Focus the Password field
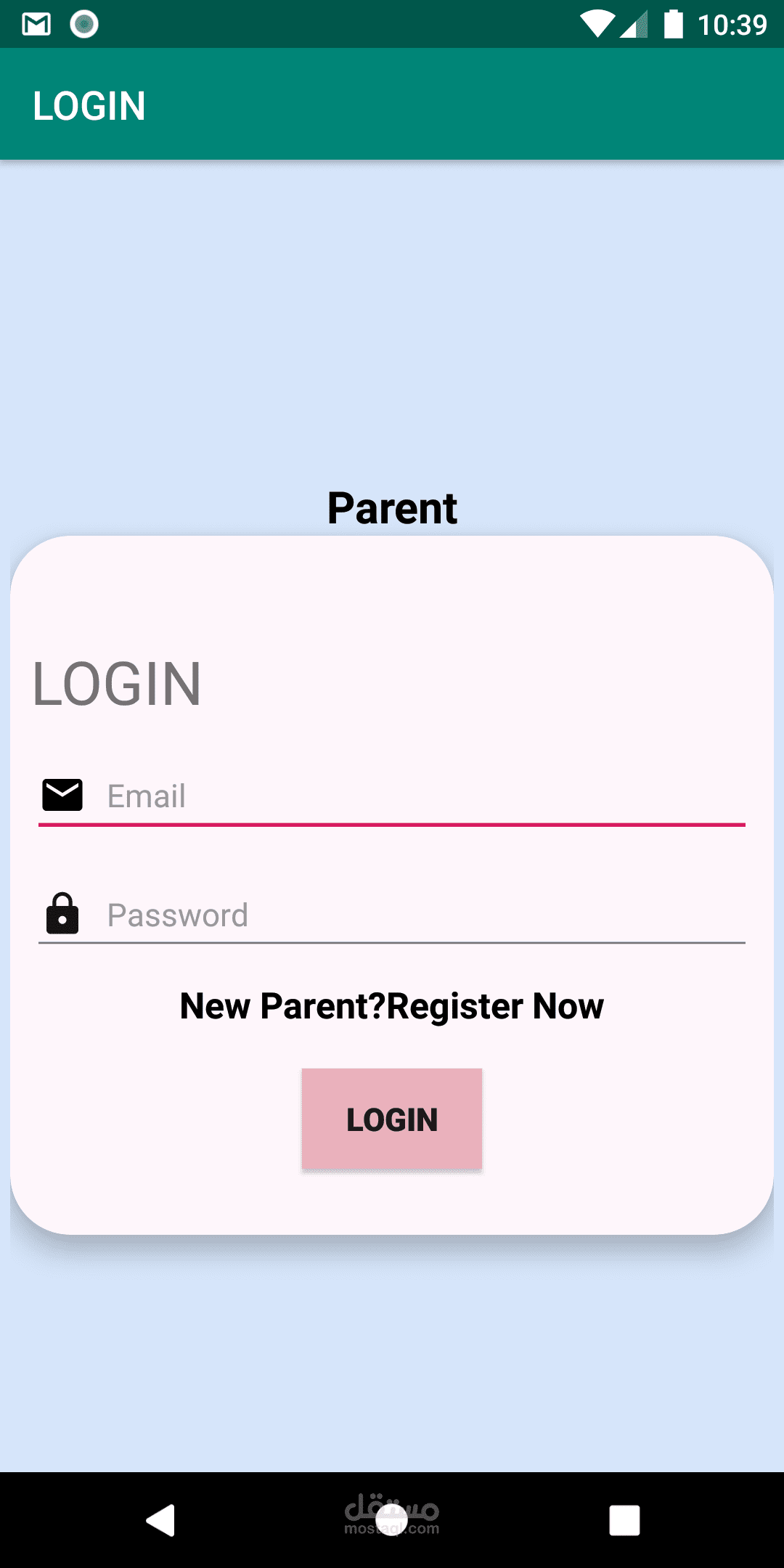This screenshot has width=784, height=1568. [x=392, y=915]
